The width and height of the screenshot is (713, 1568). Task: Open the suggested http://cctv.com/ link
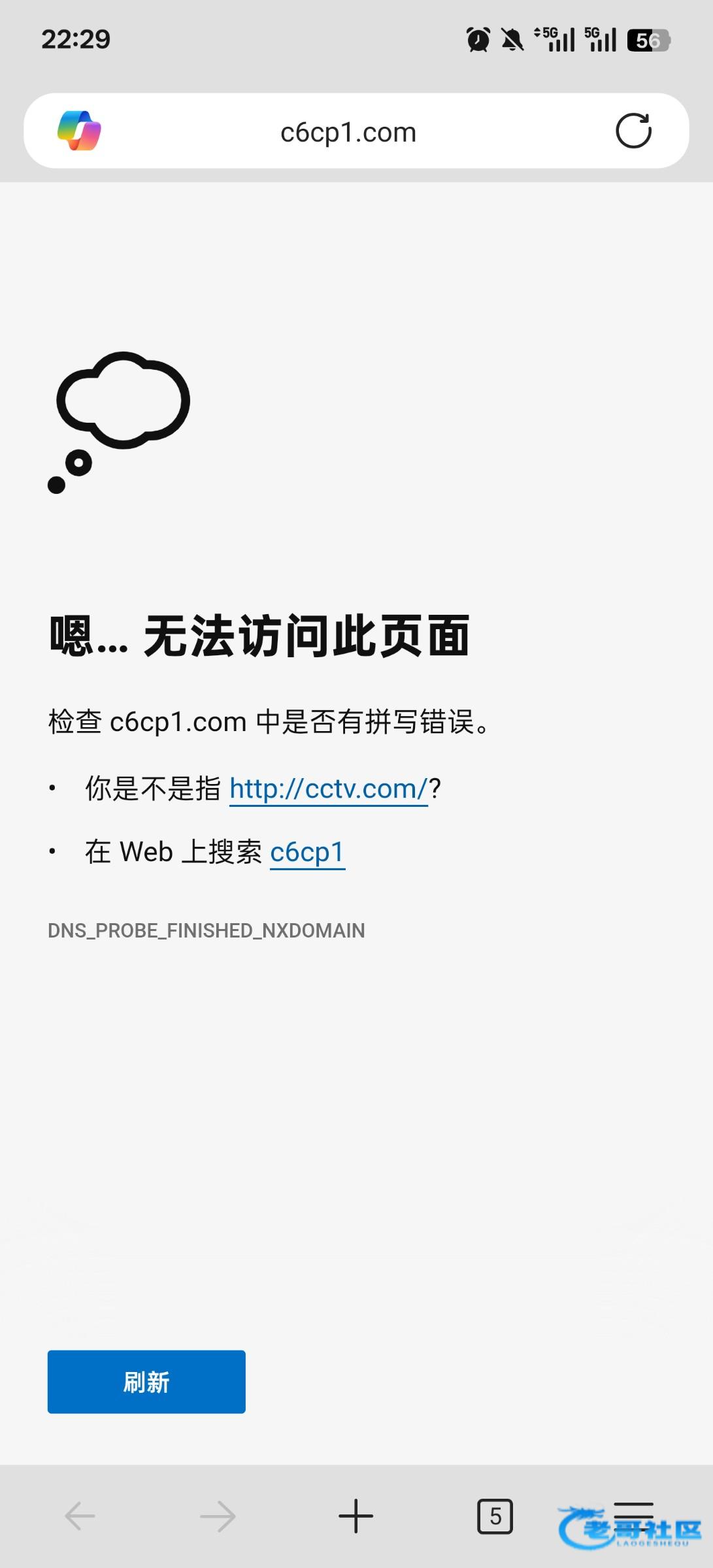pyautogui.click(x=328, y=789)
